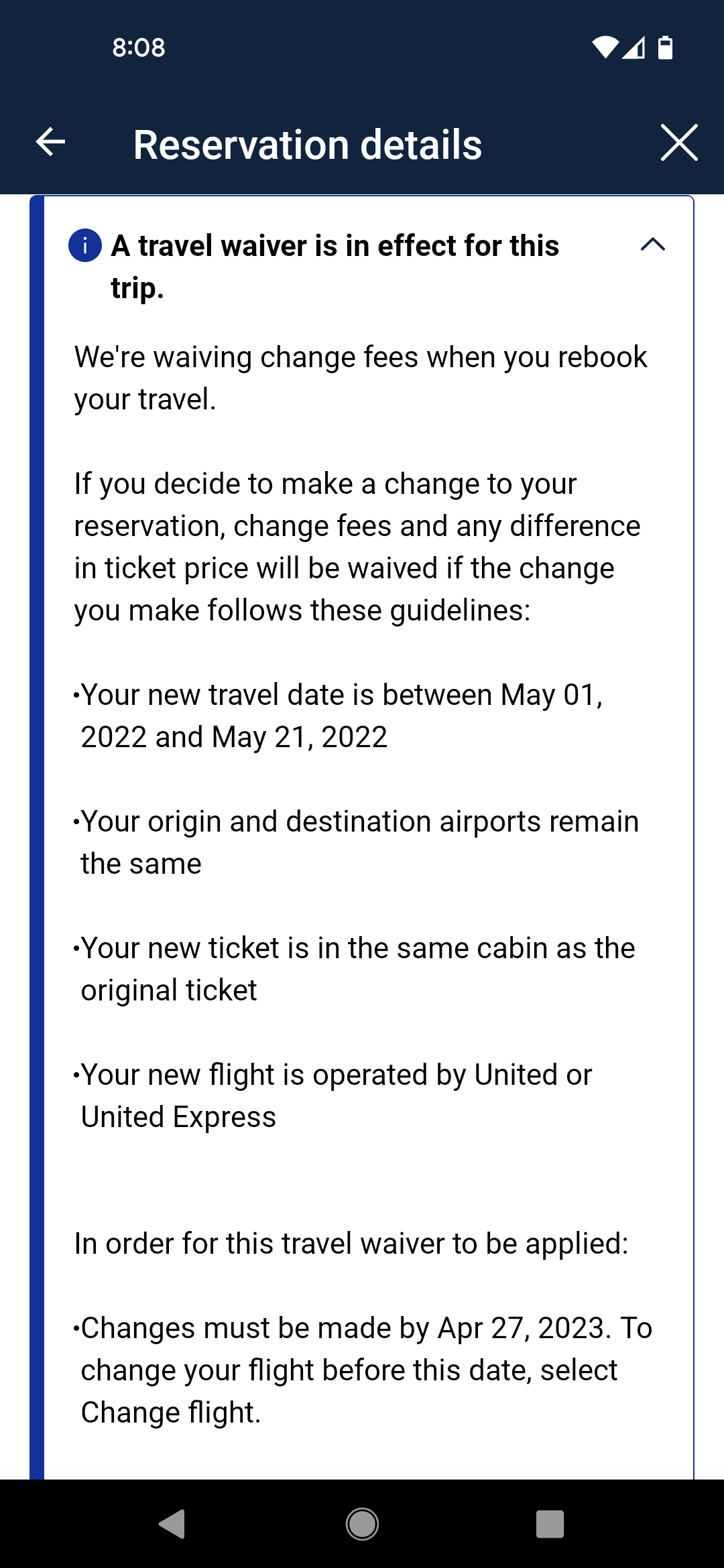Image resolution: width=724 pixels, height=1568 pixels.
Task: Tap the system home button
Action: [x=362, y=1524]
